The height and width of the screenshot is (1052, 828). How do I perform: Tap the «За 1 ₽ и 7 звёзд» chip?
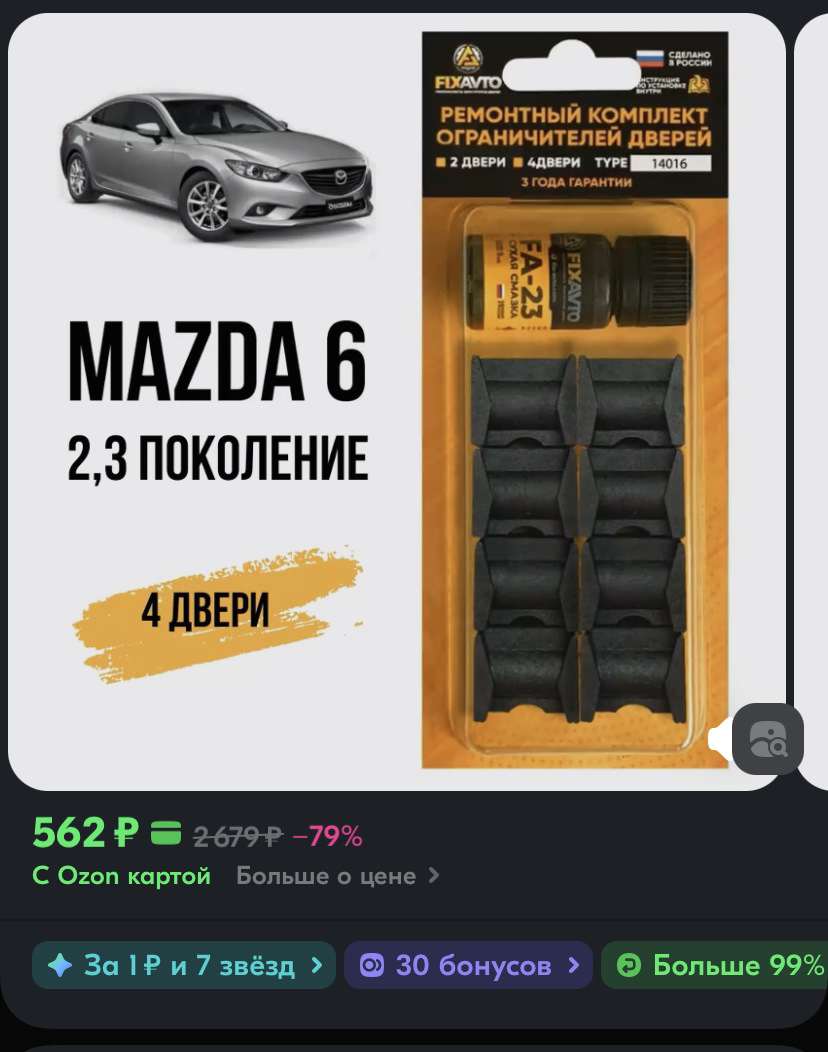pyautogui.click(x=184, y=965)
